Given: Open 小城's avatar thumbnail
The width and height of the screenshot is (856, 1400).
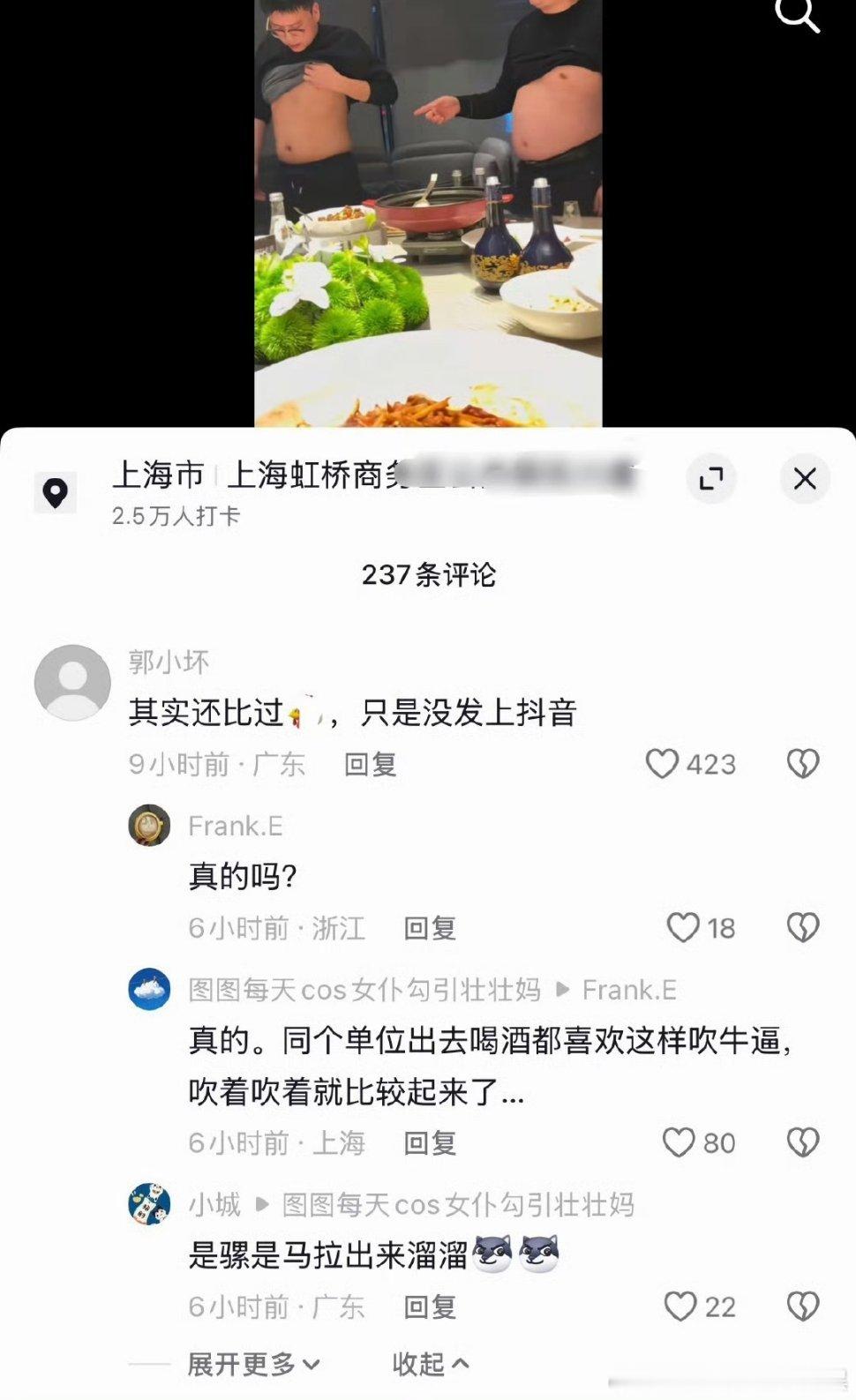Looking at the screenshot, I should pos(150,1205).
